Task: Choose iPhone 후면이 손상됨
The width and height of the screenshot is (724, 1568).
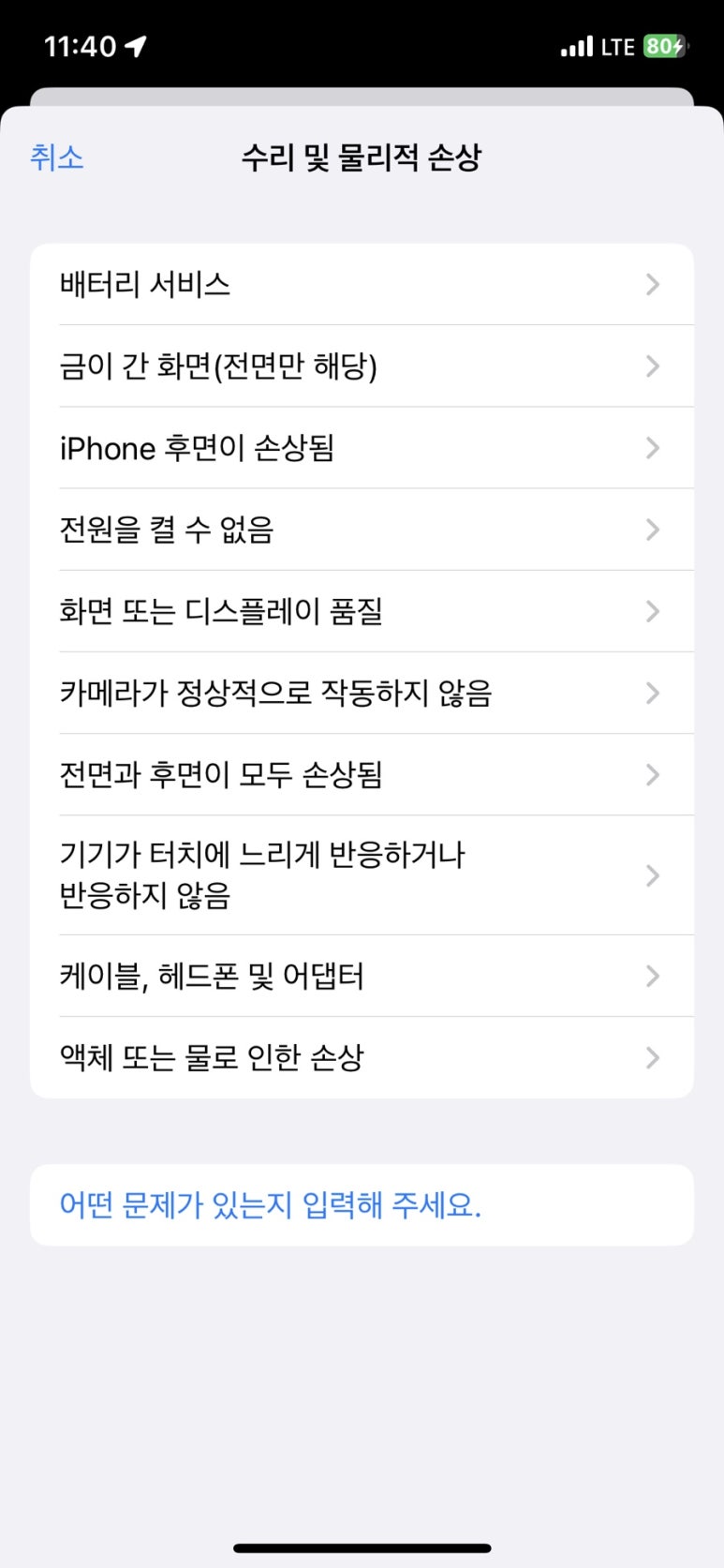Action: pyautogui.click(x=361, y=448)
